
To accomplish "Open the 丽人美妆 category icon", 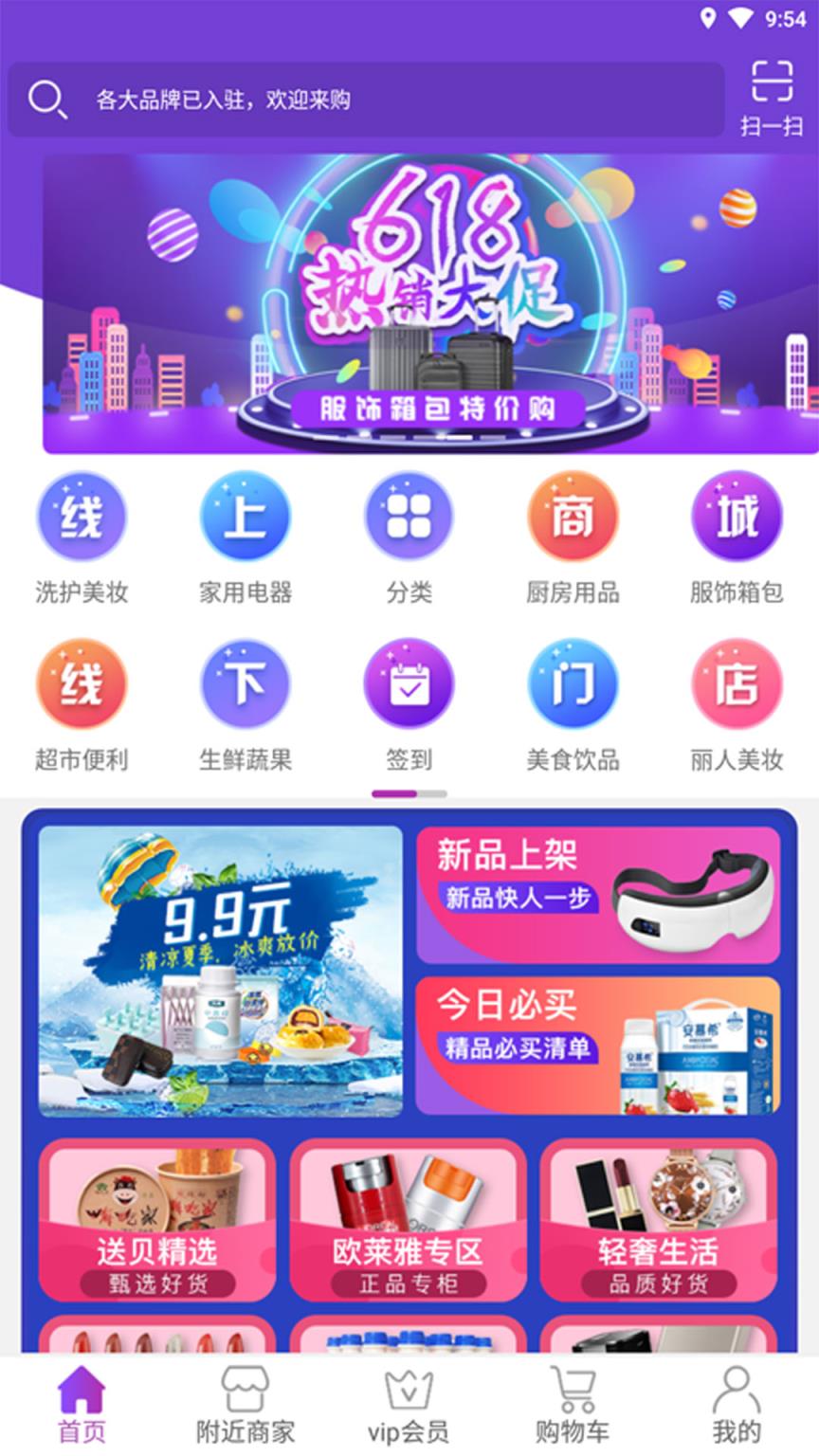I will click(x=737, y=682).
